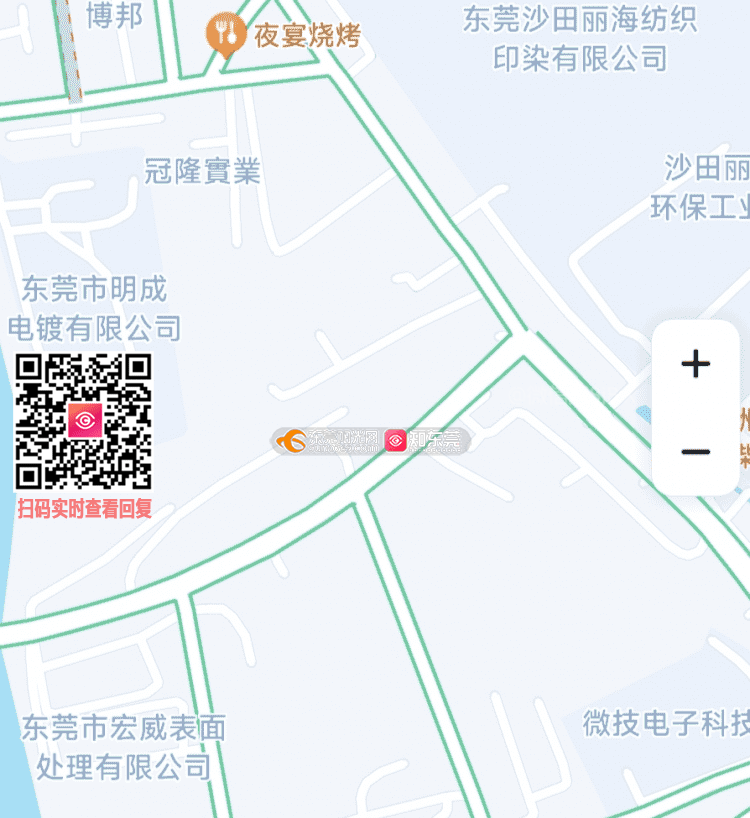Zoom out of the map
750x818 pixels.
pos(695,452)
